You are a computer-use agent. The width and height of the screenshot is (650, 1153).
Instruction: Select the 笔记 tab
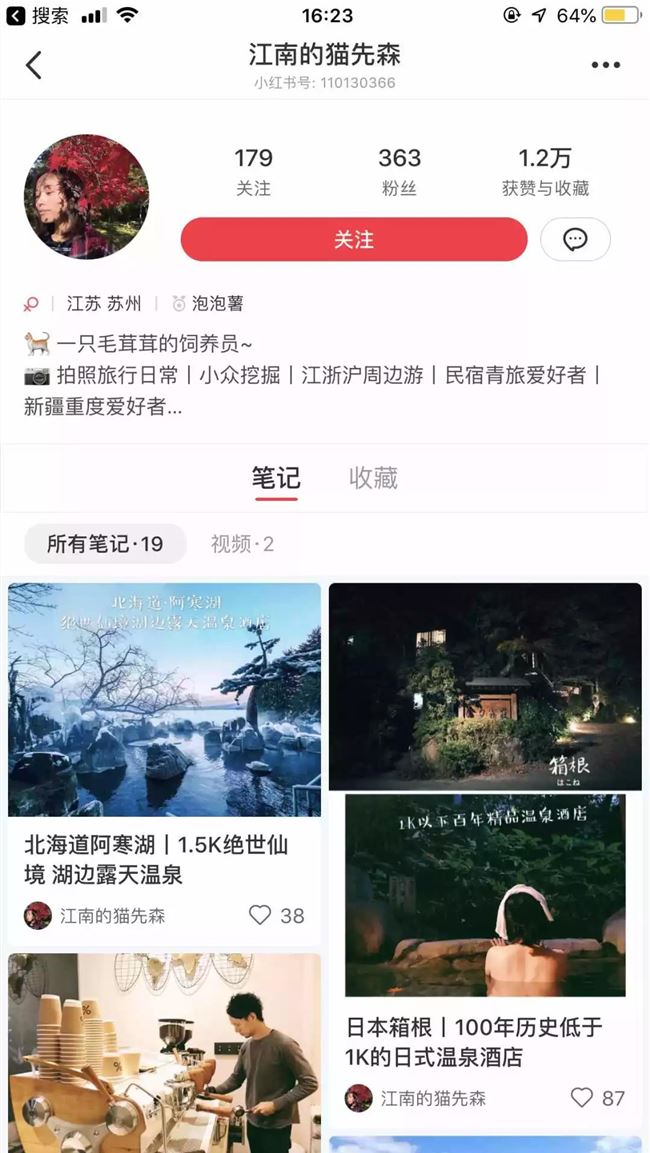tap(276, 478)
